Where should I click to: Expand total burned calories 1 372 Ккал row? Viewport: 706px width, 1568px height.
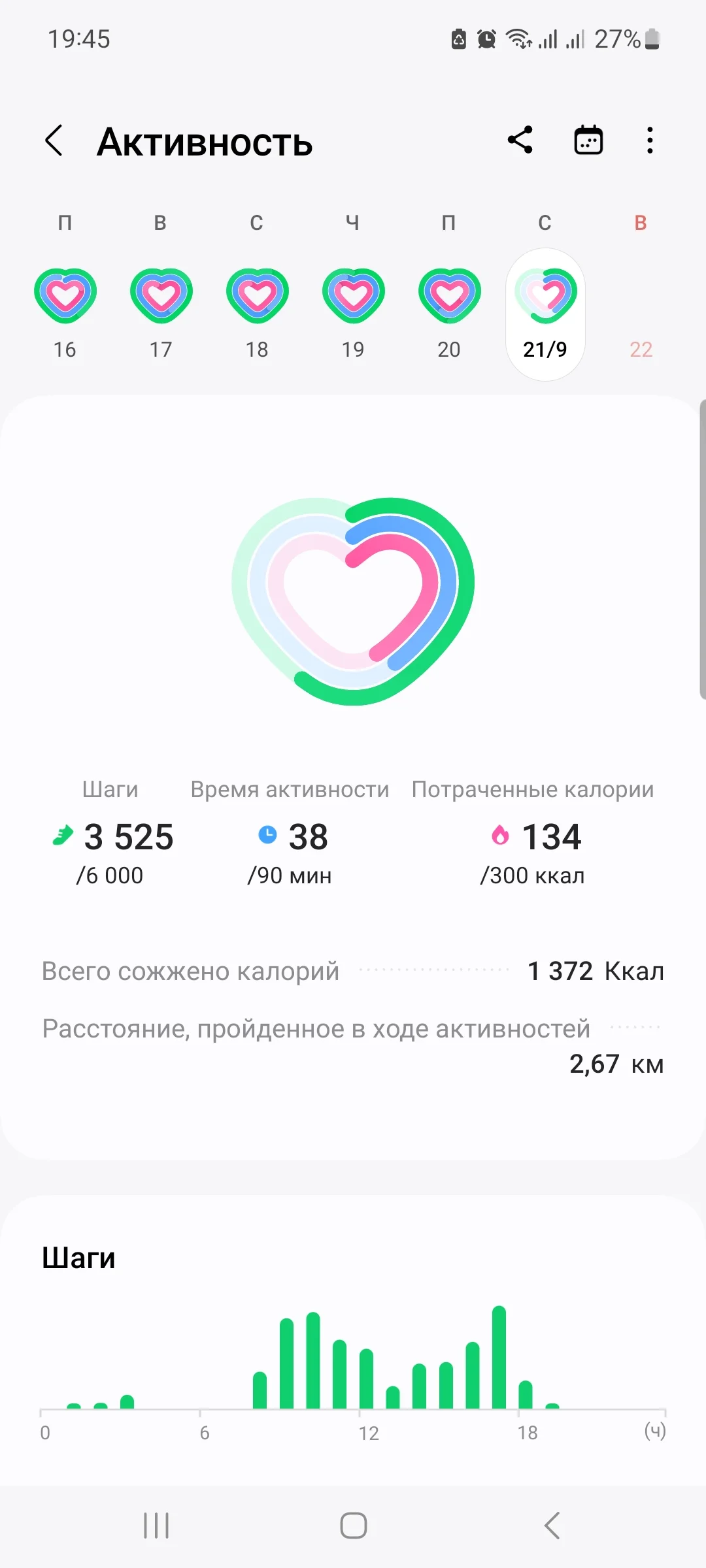(x=353, y=971)
